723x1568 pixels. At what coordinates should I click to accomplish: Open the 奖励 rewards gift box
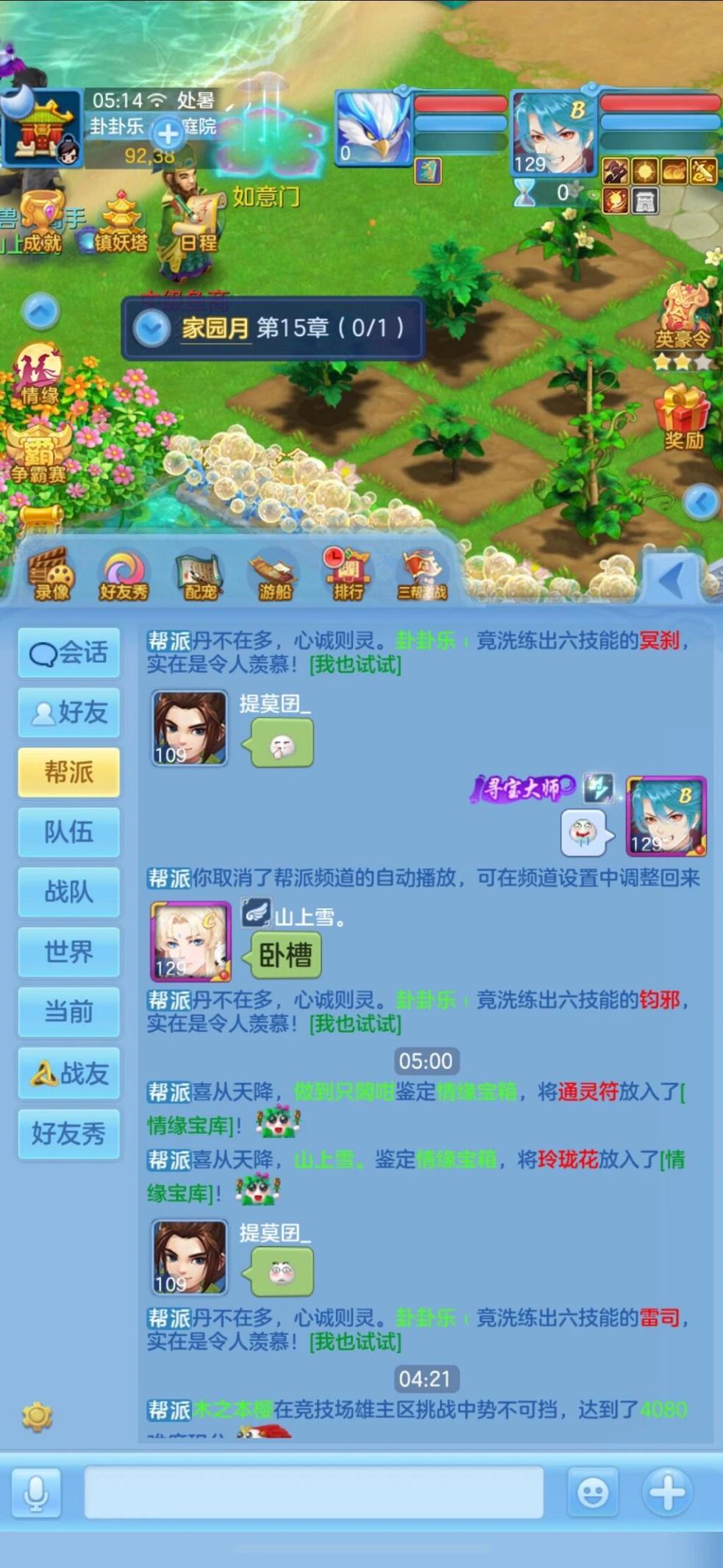(683, 417)
